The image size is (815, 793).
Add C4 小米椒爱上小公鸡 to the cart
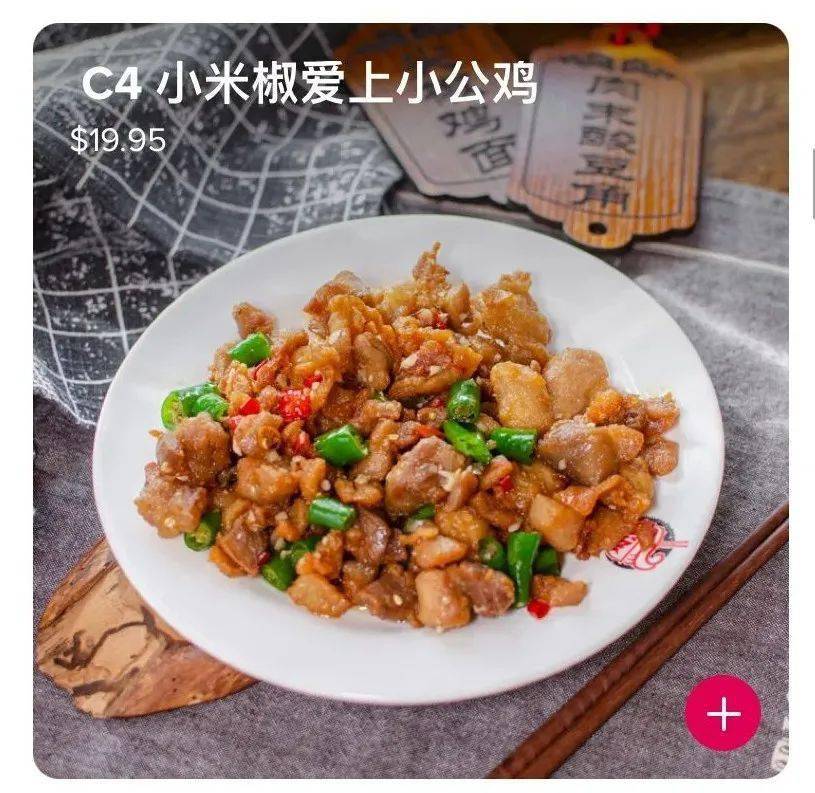722,713
